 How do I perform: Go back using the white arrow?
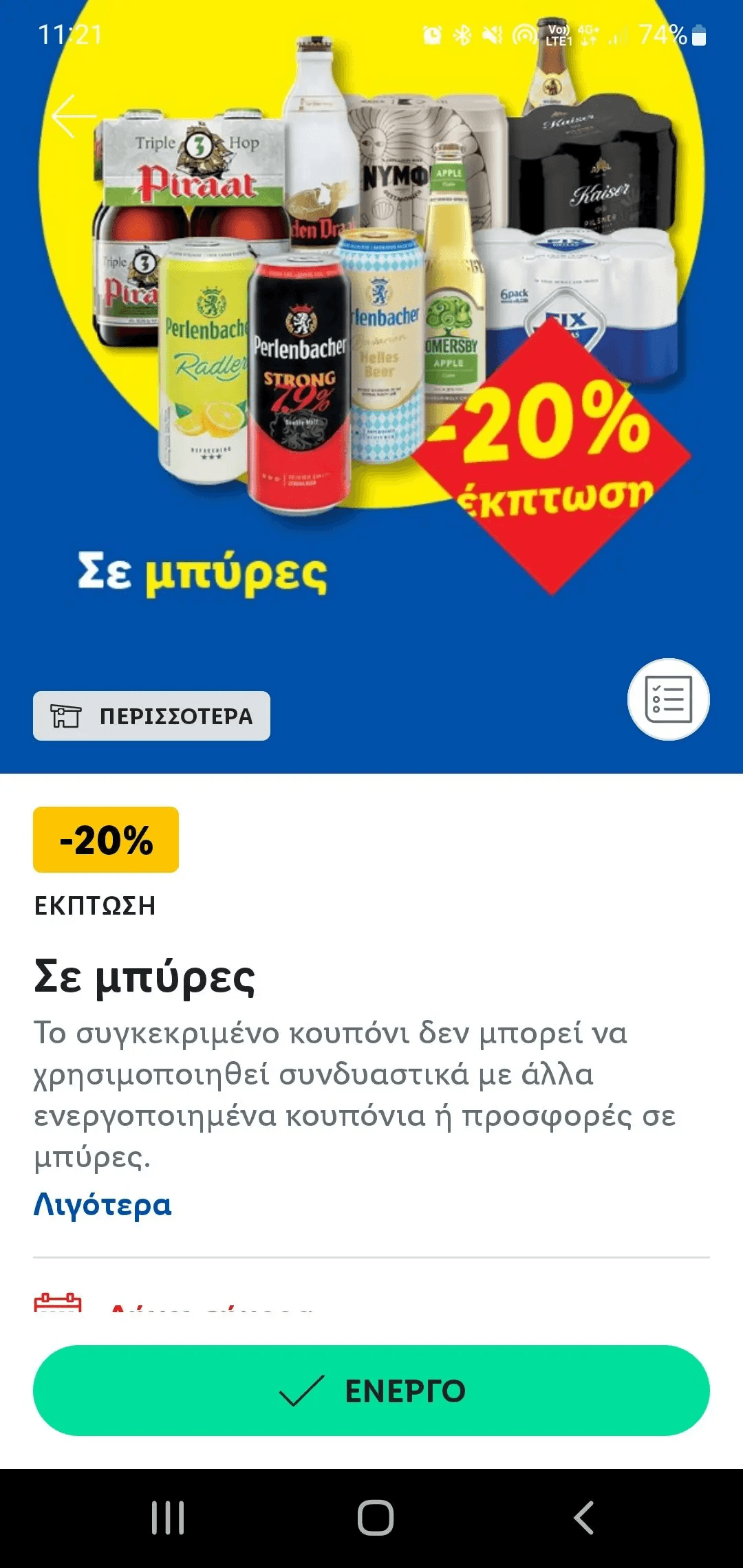click(x=74, y=116)
